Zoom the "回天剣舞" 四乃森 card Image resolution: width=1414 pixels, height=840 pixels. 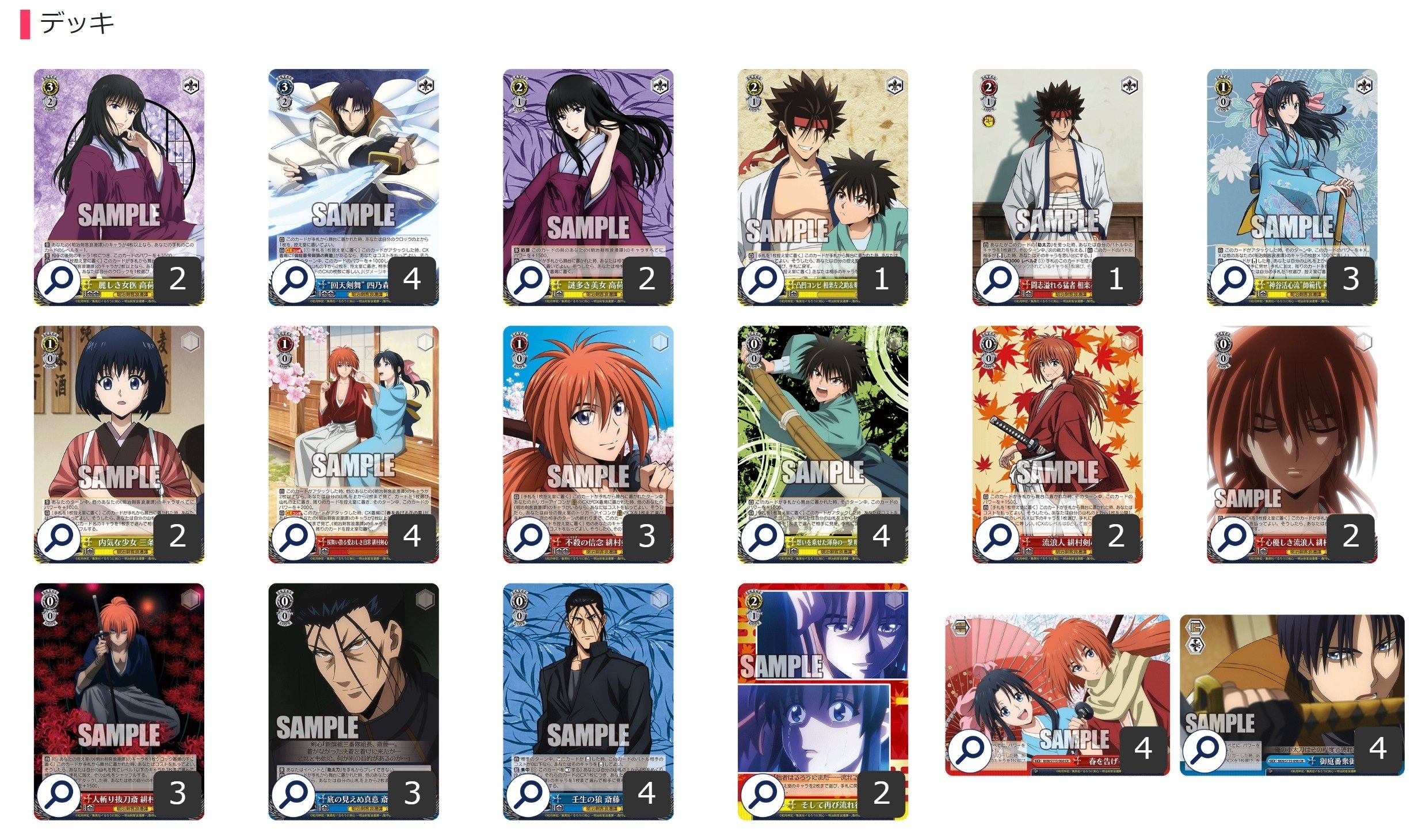(x=294, y=281)
